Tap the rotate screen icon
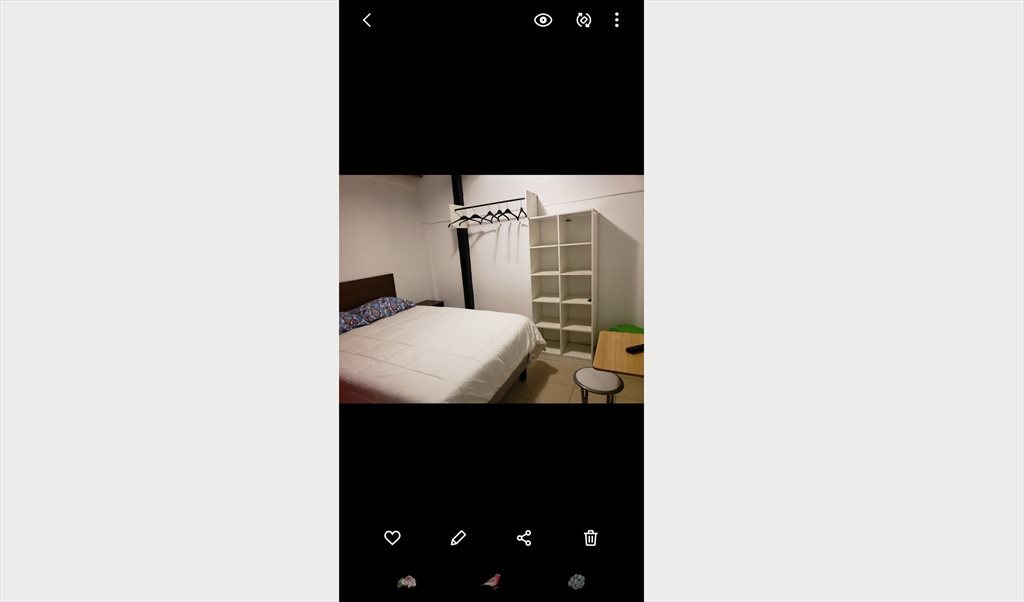The height and width of the screenshot is (602, 1024). [584, 20]
